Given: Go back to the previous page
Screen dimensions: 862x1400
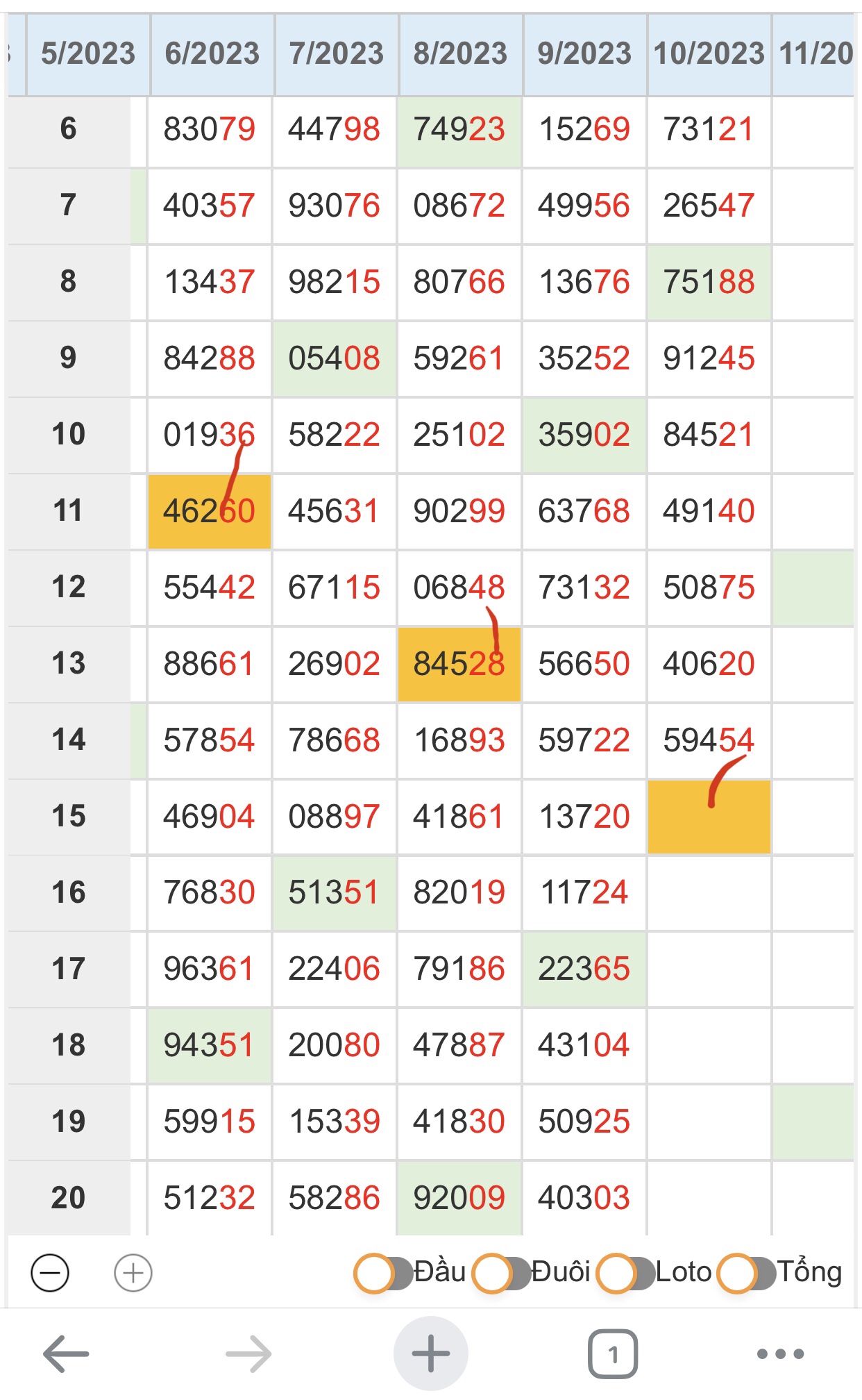Looking at the screenshot, I should coord(66,1353).
